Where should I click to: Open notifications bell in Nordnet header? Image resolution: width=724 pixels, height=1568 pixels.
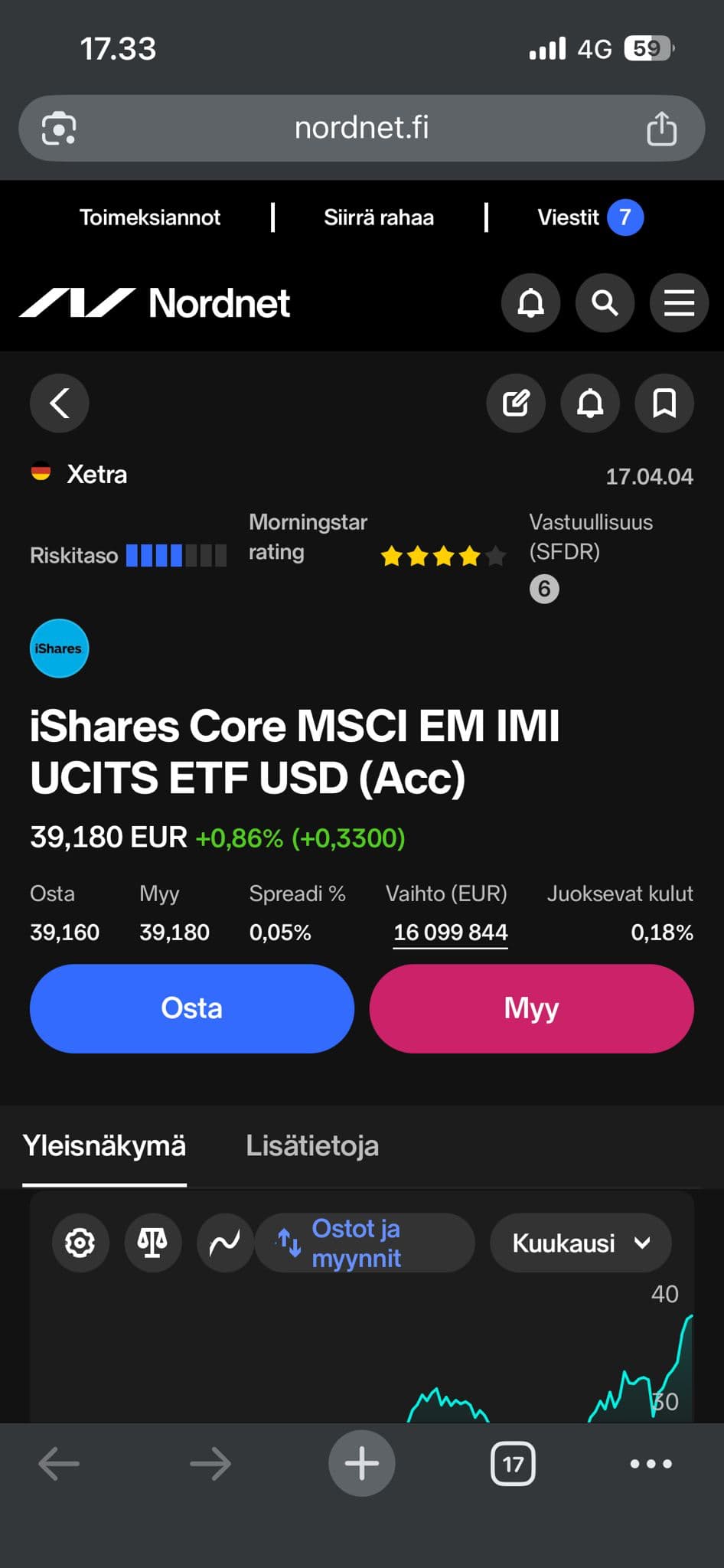(530, 303)
